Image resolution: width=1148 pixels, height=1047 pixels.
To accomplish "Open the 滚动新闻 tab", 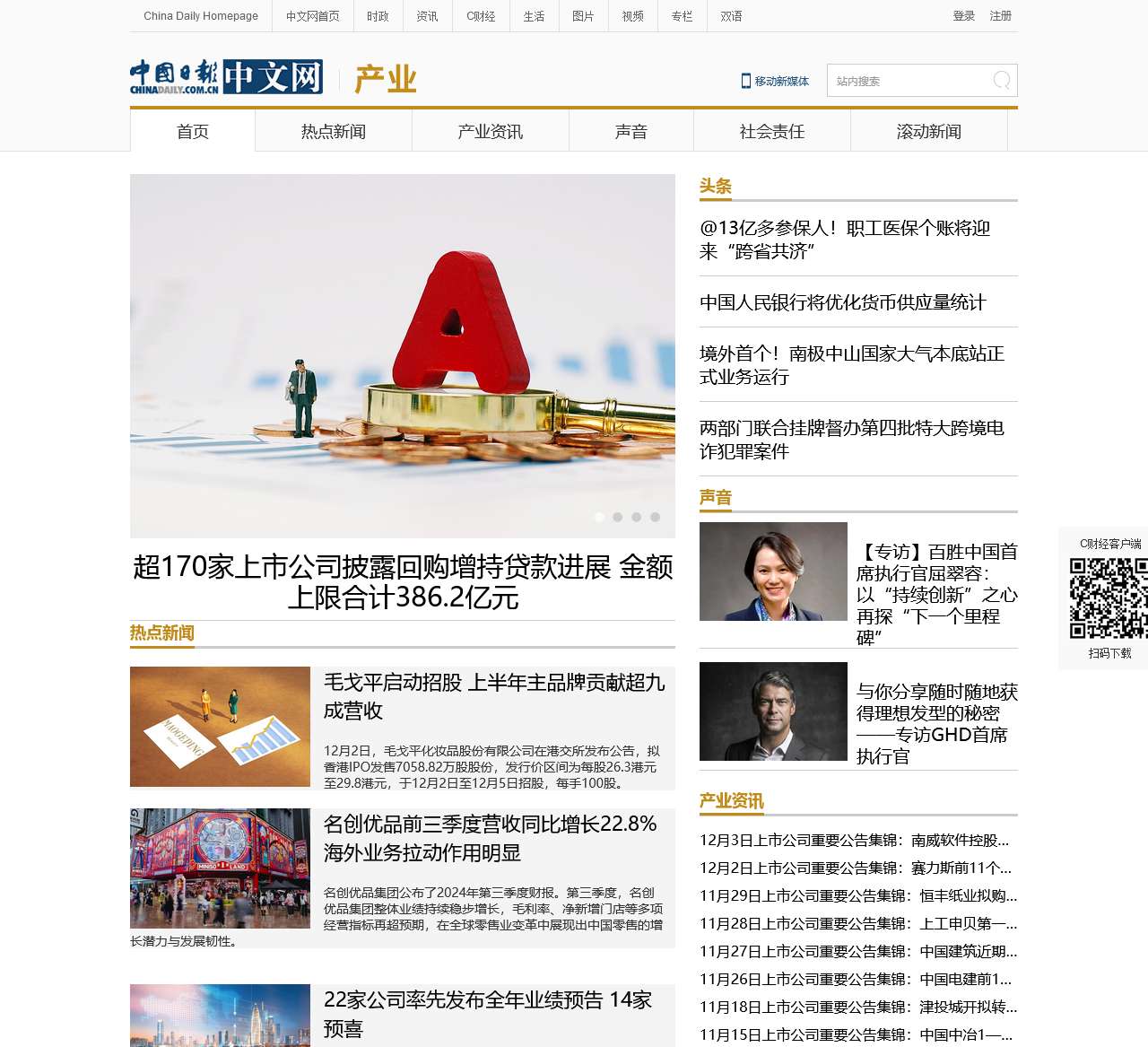I will click(x=928, y=132).
